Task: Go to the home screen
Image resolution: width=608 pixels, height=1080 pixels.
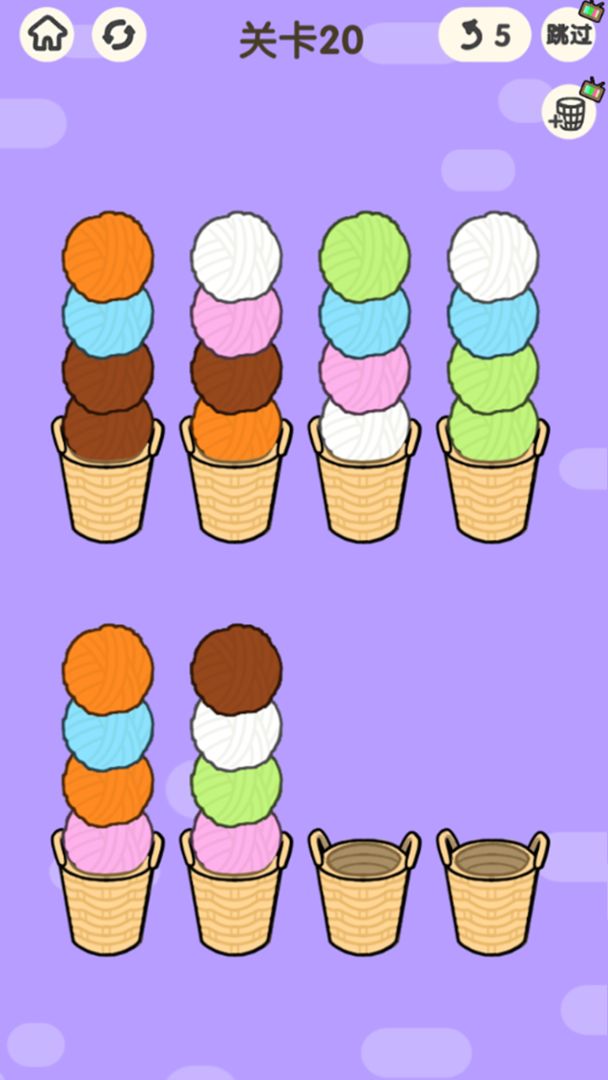Action: pos(46,35)
